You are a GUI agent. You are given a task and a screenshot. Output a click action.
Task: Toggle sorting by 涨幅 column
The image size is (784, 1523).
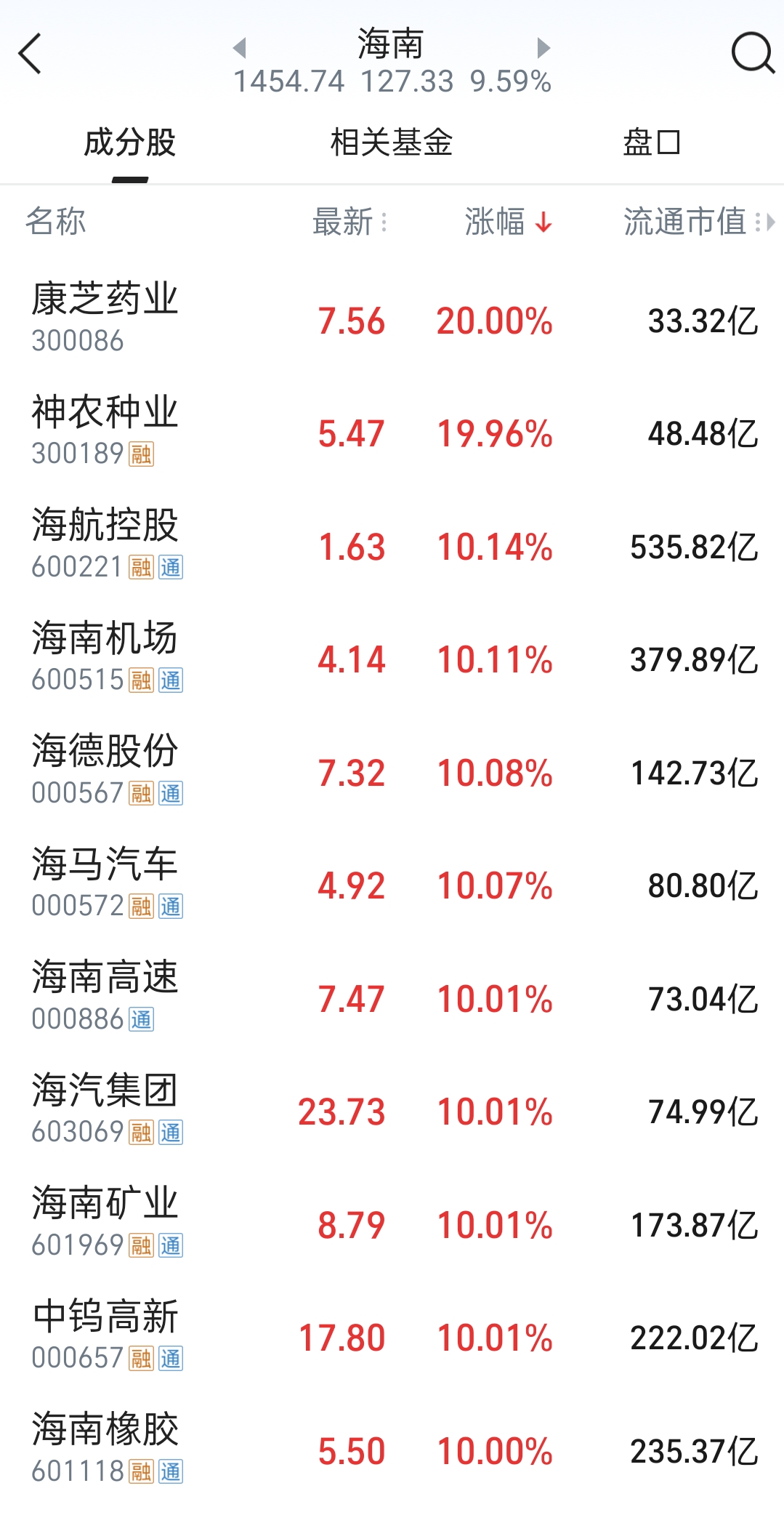pyautogui.click(x=509, y=222)
